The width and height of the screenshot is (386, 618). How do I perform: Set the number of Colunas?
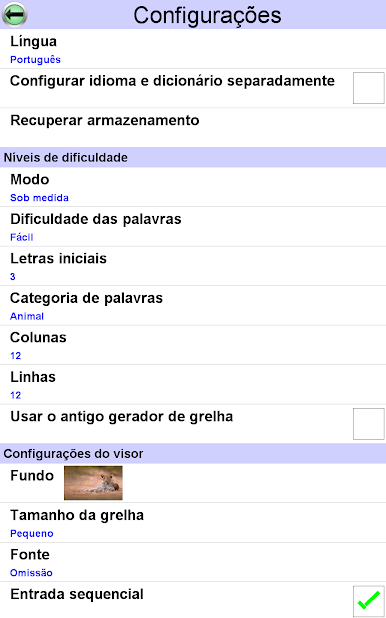193,345
